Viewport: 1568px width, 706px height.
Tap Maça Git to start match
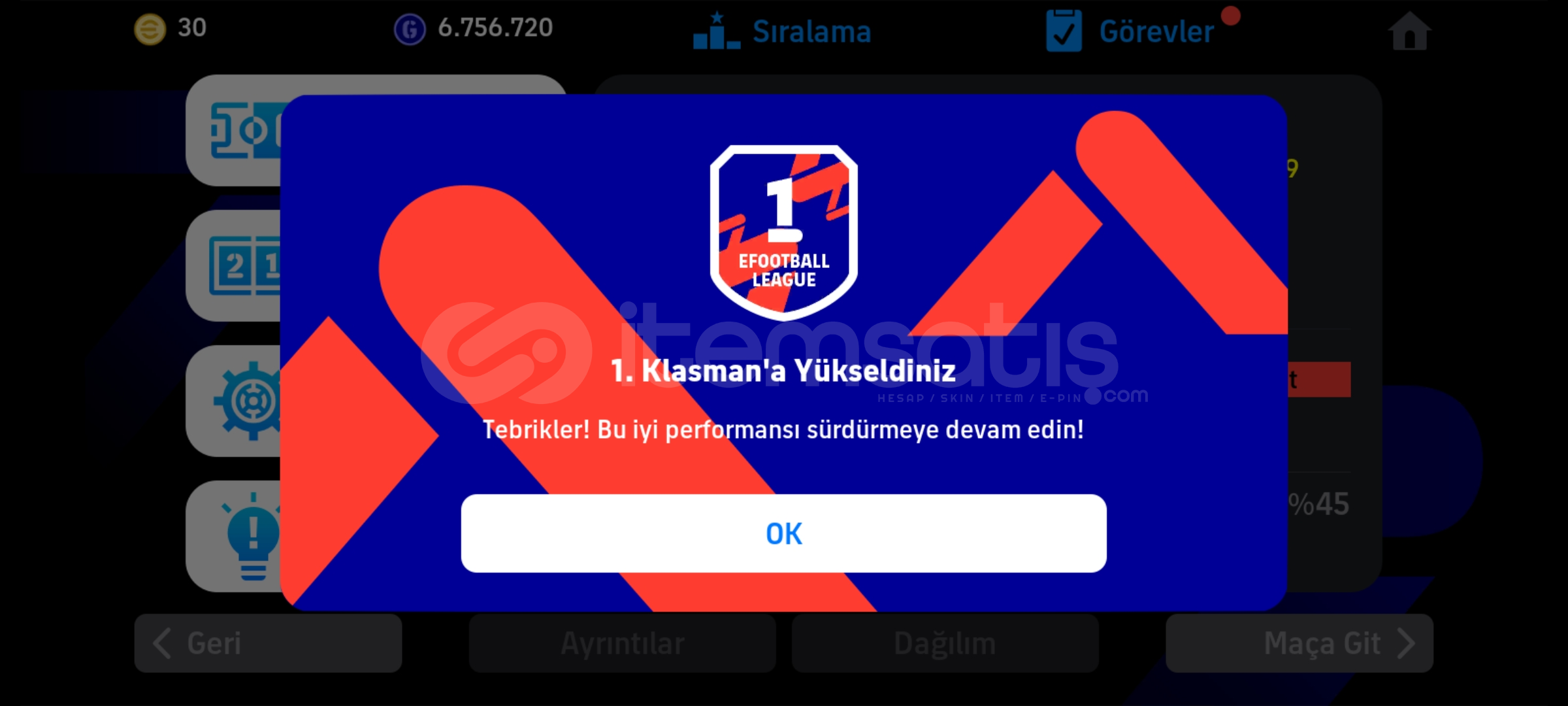click(x=1299, y=643)
